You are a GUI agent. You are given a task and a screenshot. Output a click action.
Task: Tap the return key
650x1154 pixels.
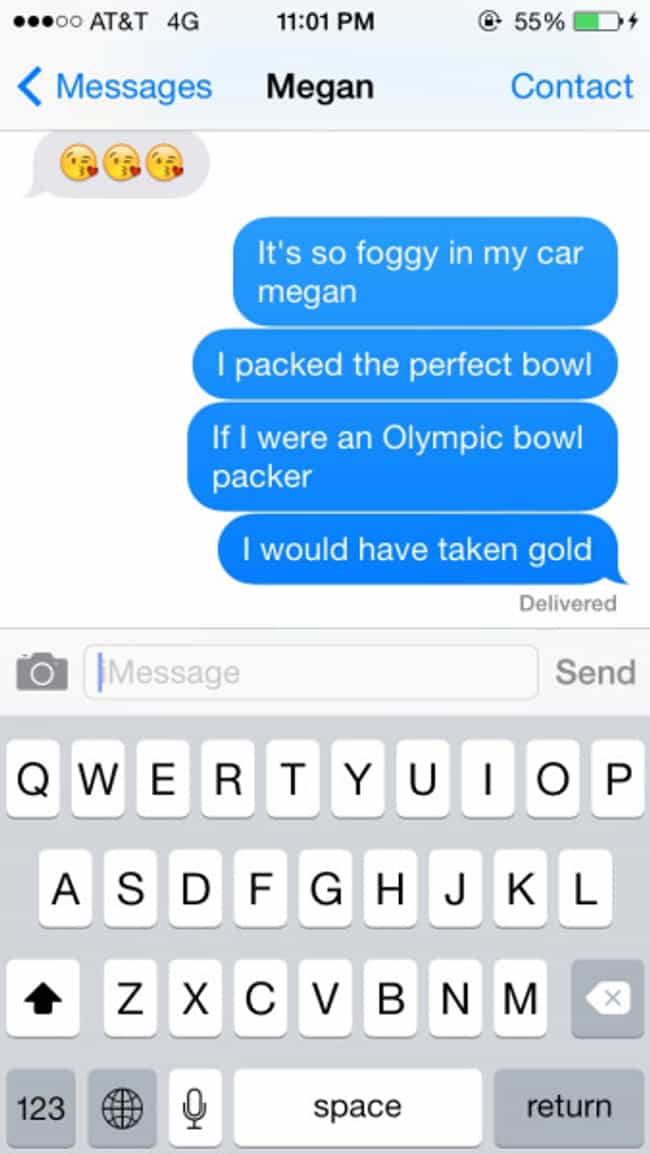pos(568,1108)
